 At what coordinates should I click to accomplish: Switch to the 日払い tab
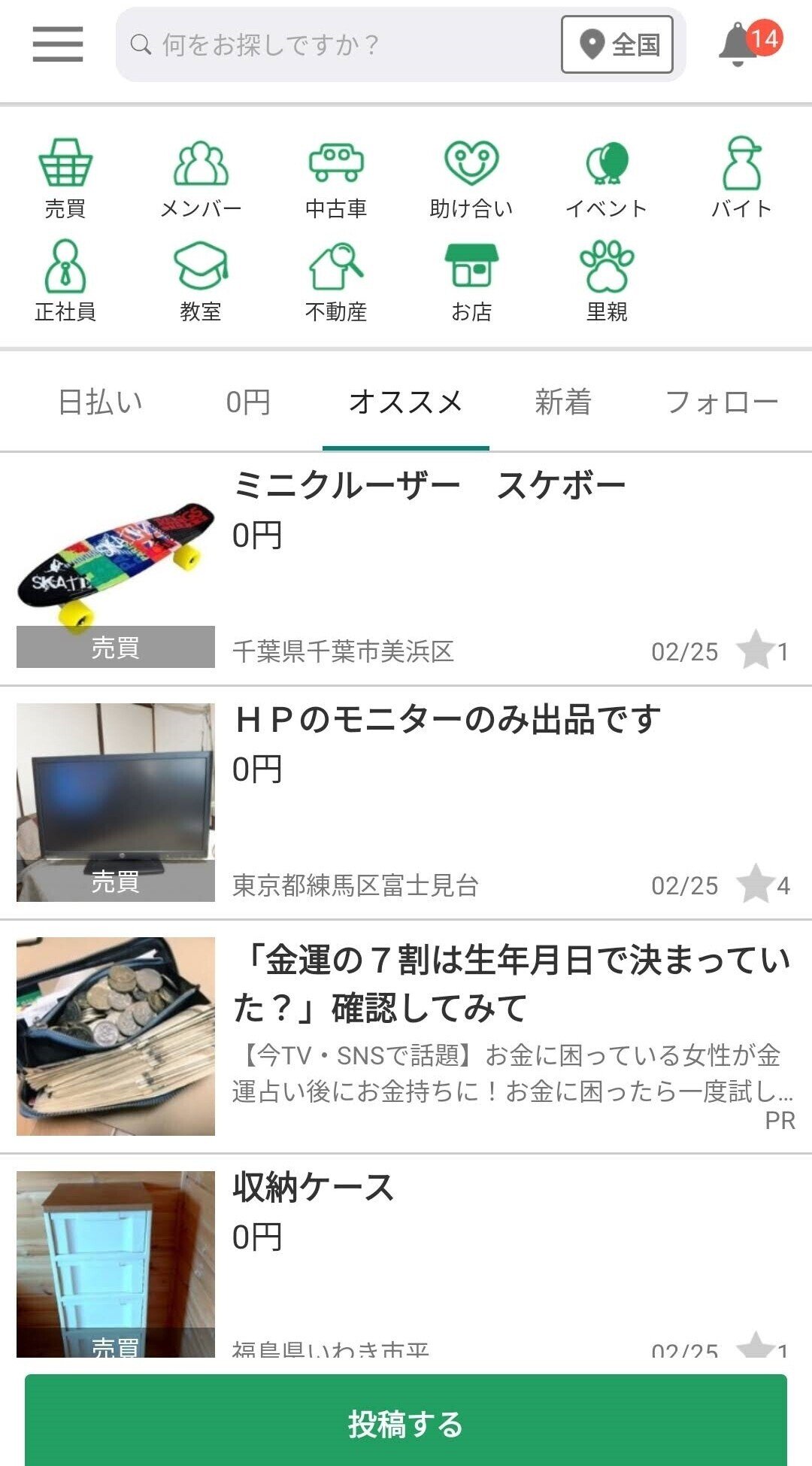tap(100, 402)
